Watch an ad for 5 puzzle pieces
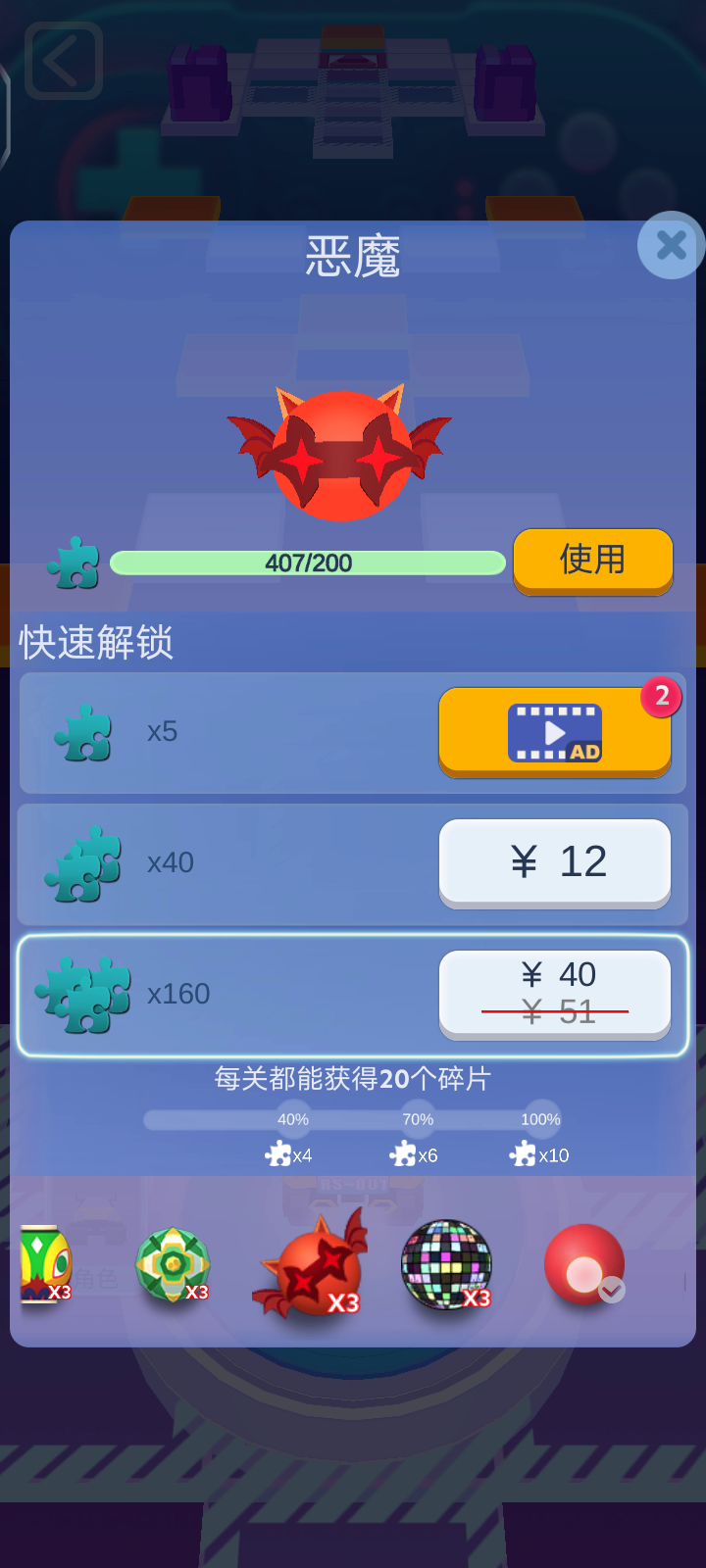Viewport: 706px width, 1568px height. [554, 732]
